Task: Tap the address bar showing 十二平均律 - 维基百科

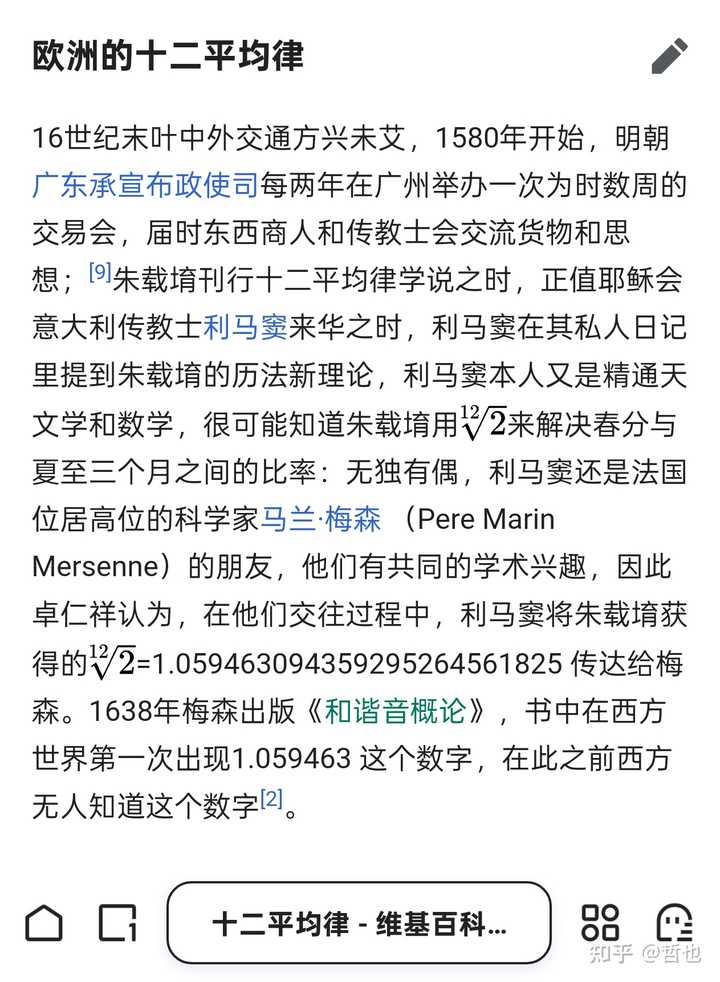Action: [x=358, y=923]
